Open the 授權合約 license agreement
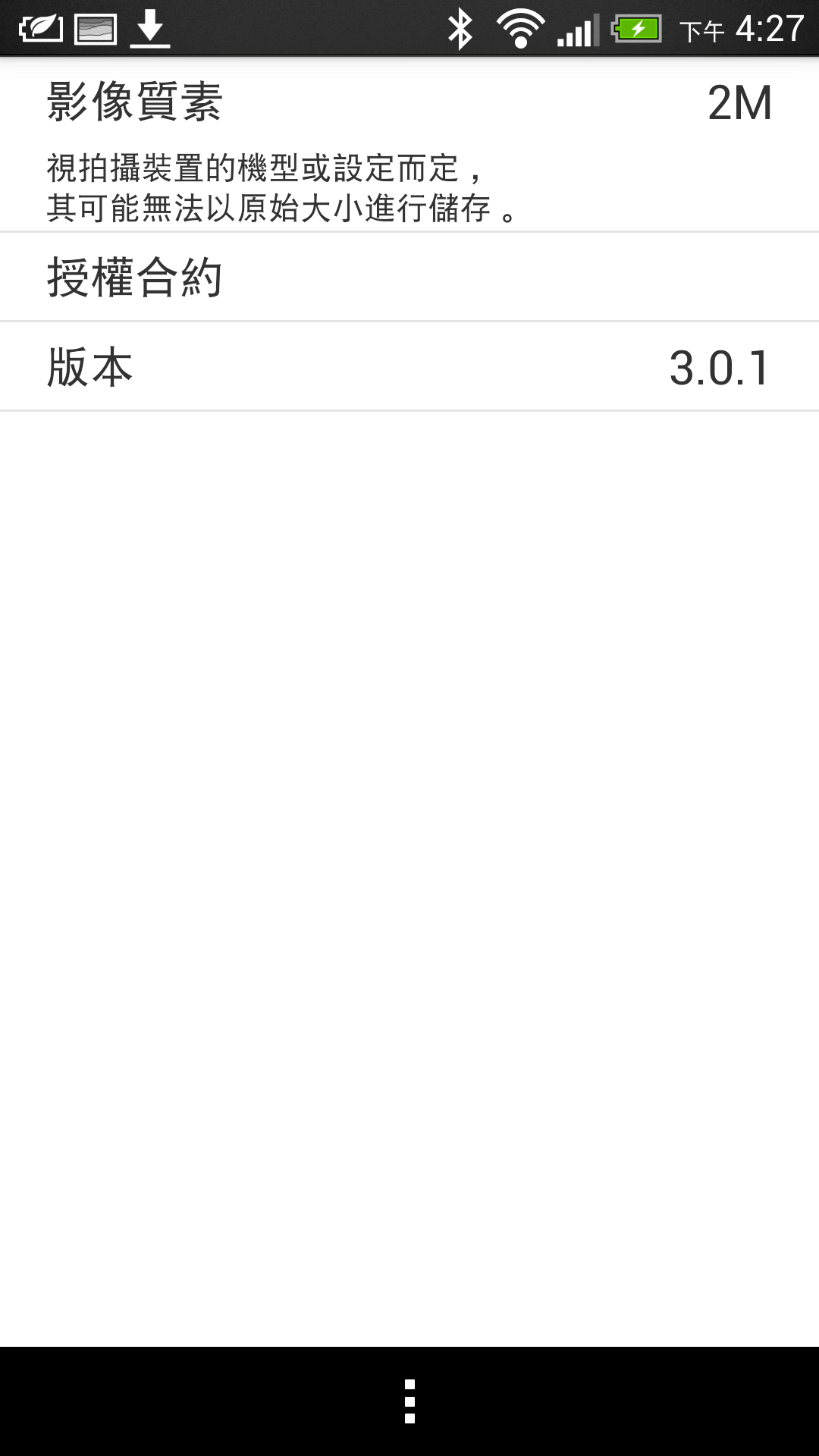The width and height of the screenshot is (819, 1456). pos(409,277)
